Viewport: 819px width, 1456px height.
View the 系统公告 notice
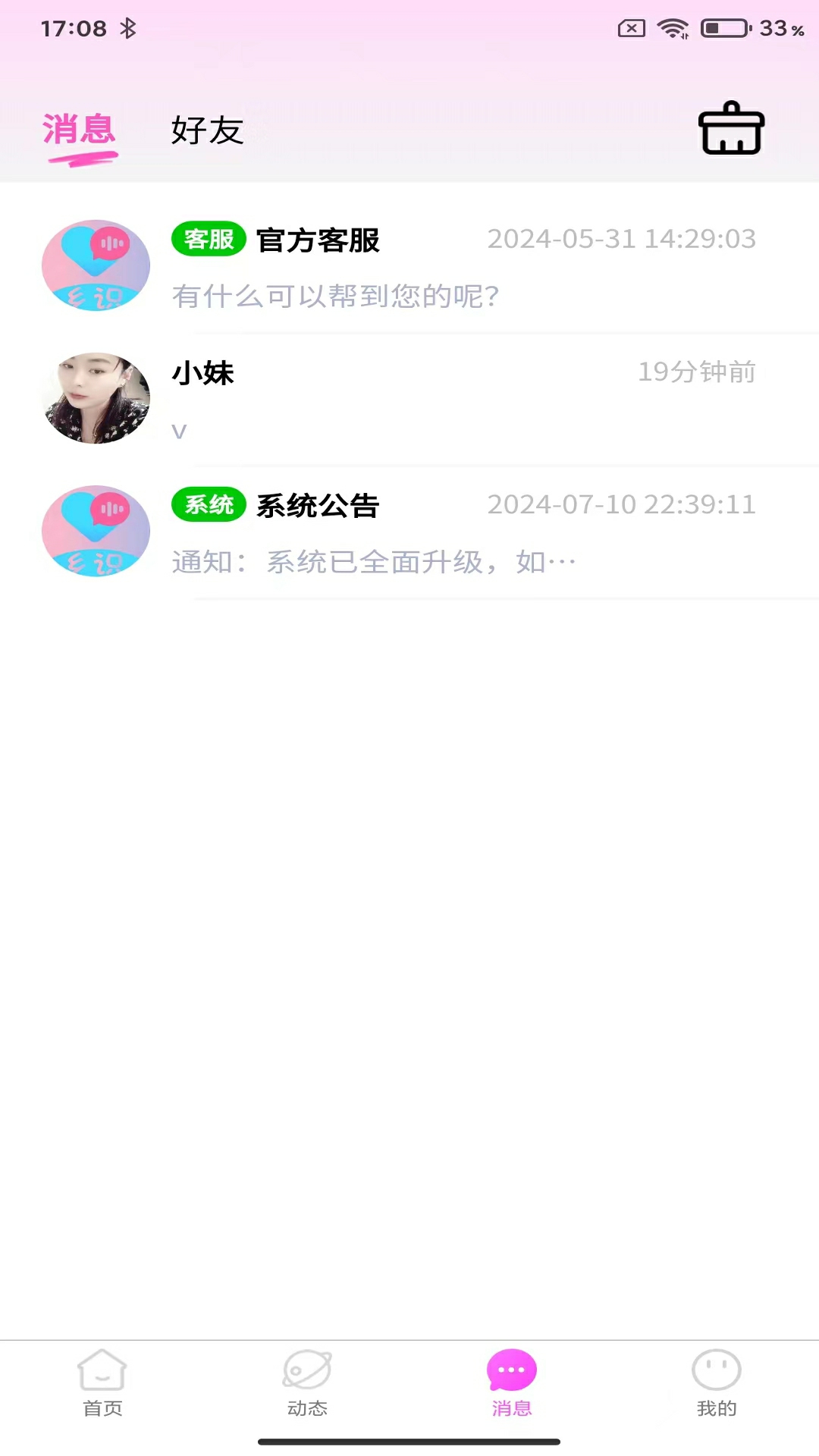coord(409,532)
